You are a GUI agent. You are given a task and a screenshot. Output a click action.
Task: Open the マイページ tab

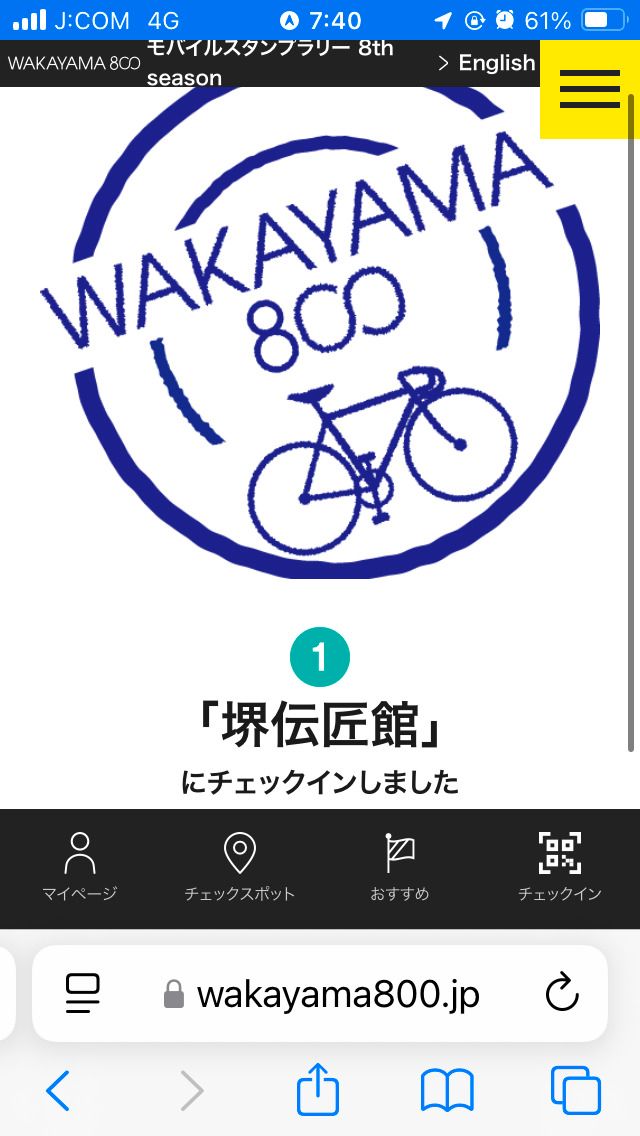click(x=80, y=867)
